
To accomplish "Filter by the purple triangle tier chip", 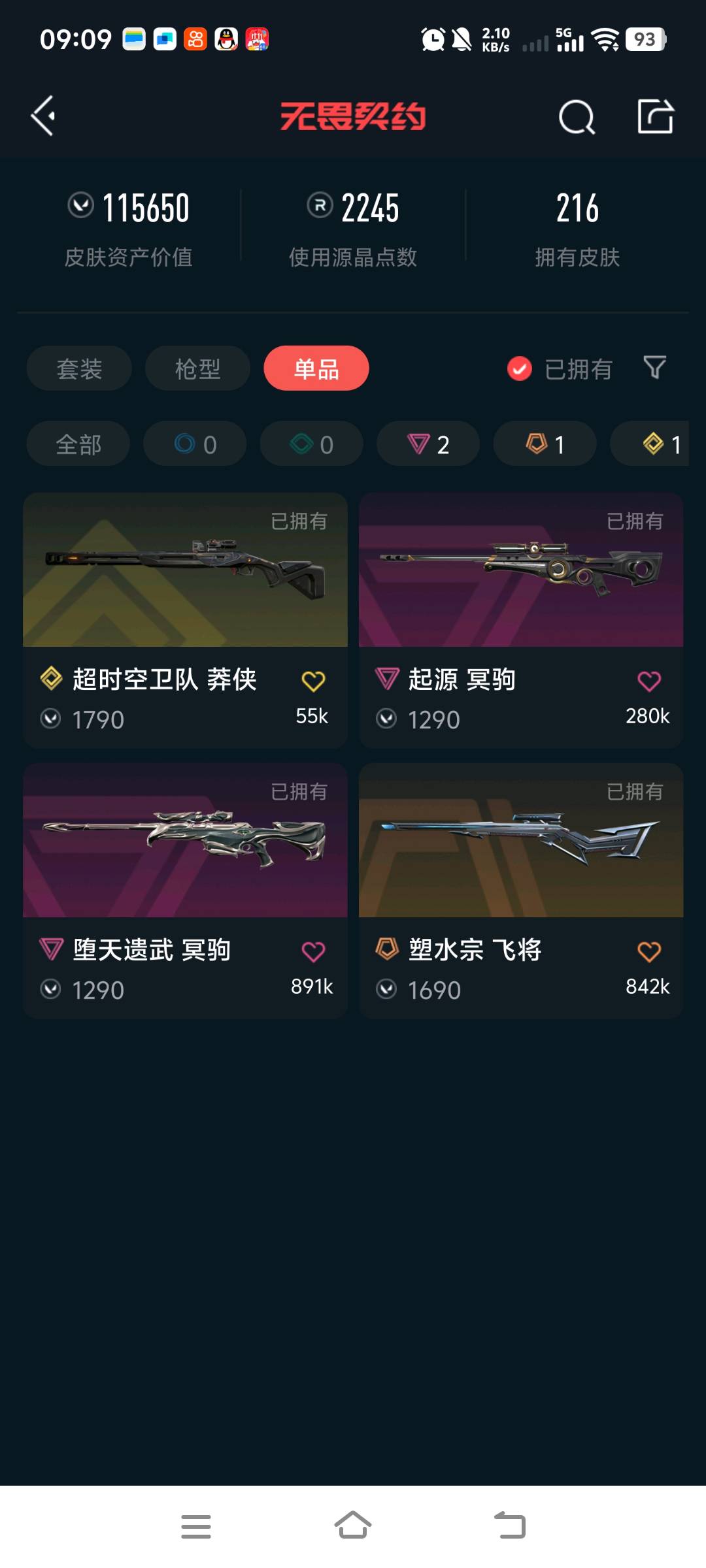I will 428,444.
